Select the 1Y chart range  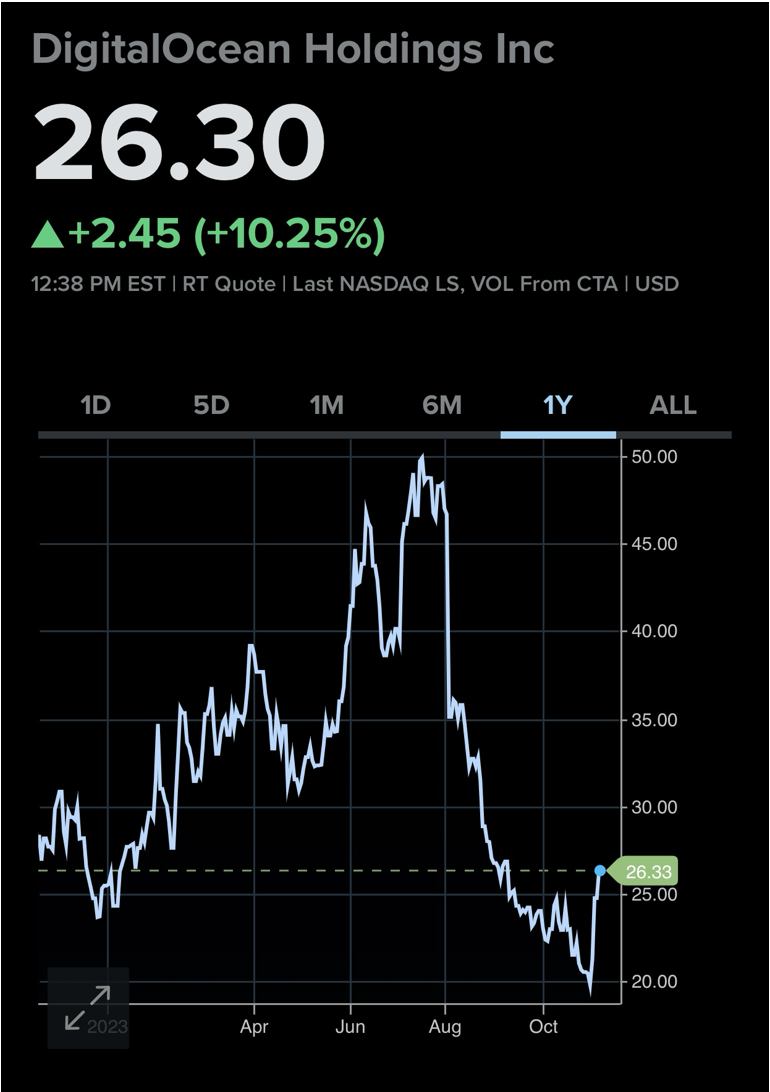tap(558, 405)
